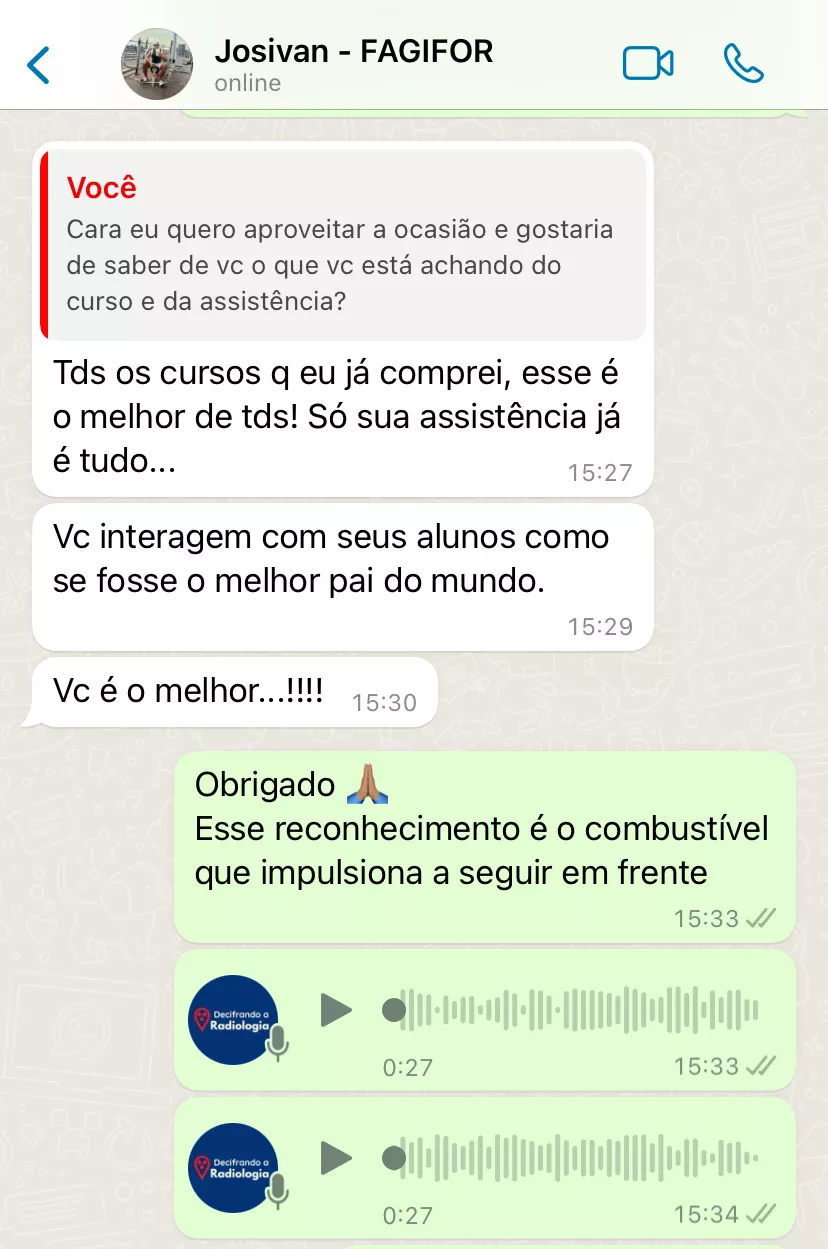Start a video call with Josivan
Viewport: 828px width, 1249px height.
point(647,64)
